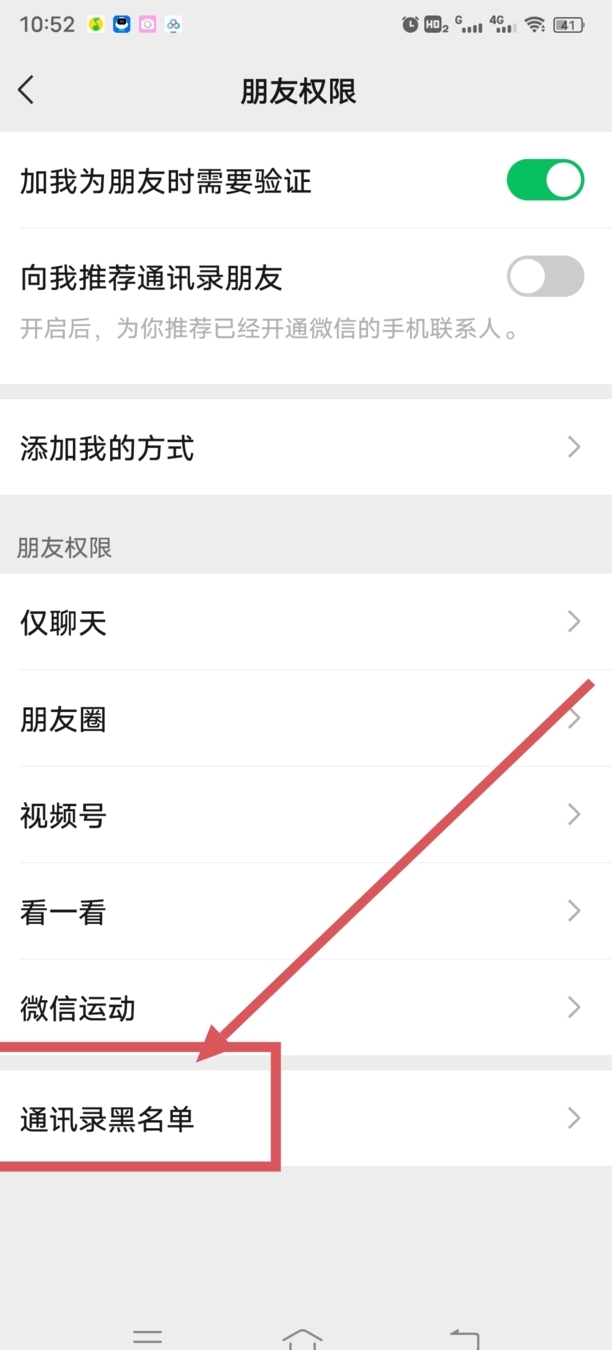612x1350 pixels.
Task: Disable 加我为朋友时需要验证 switch
Action: (x=545, y=181)
